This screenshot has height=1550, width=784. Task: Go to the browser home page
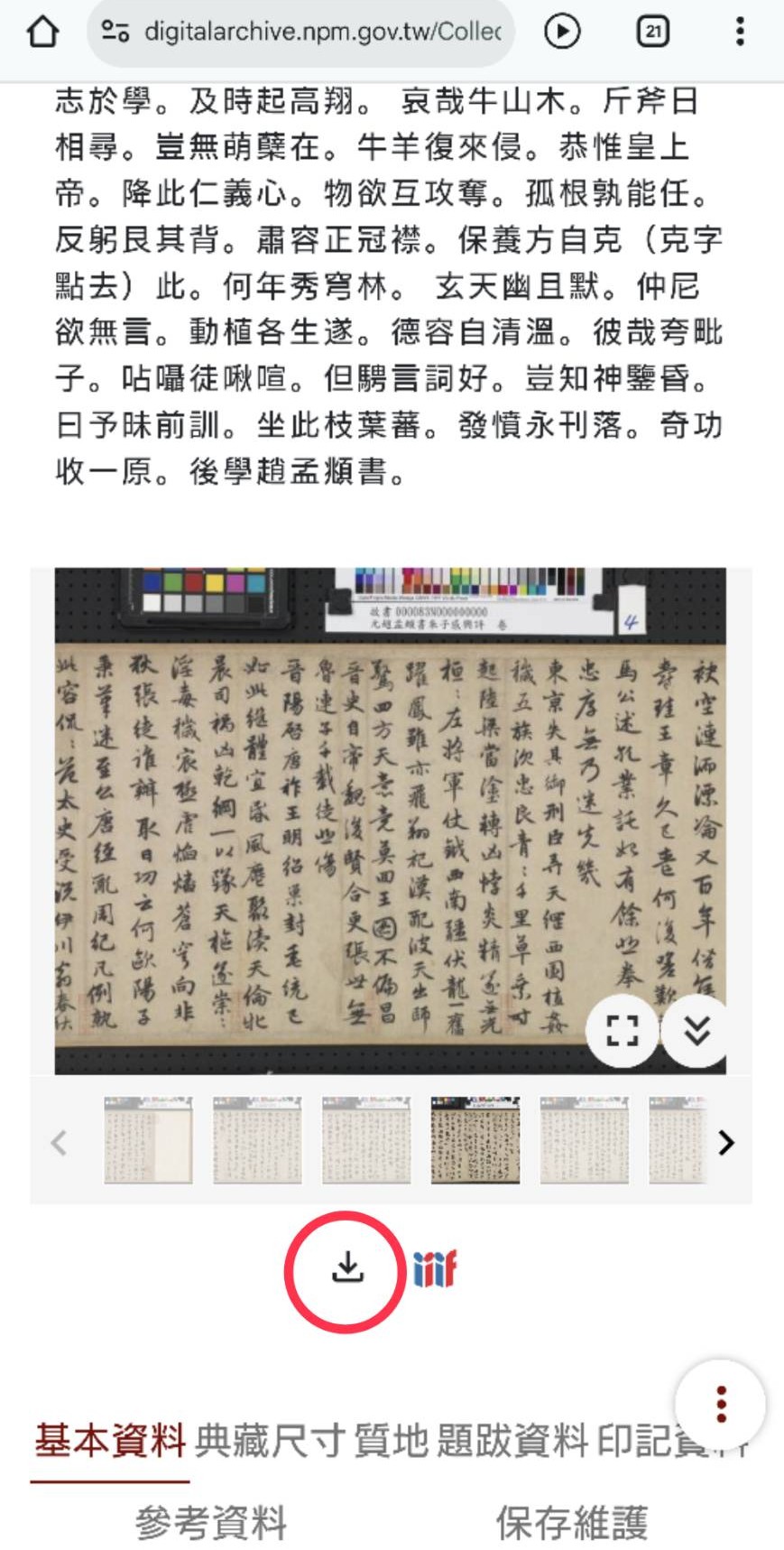coord(42,32)
